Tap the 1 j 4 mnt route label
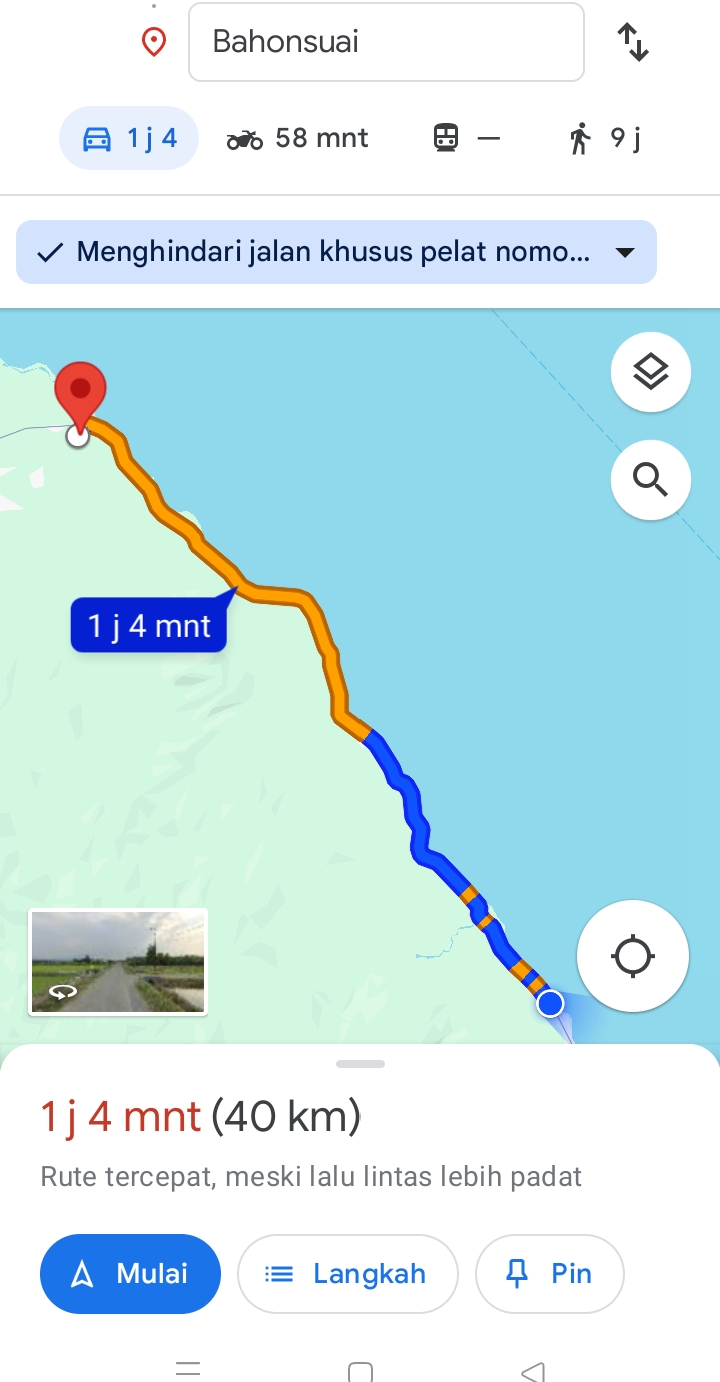The image size is (720, 1382). click(149, 625)
